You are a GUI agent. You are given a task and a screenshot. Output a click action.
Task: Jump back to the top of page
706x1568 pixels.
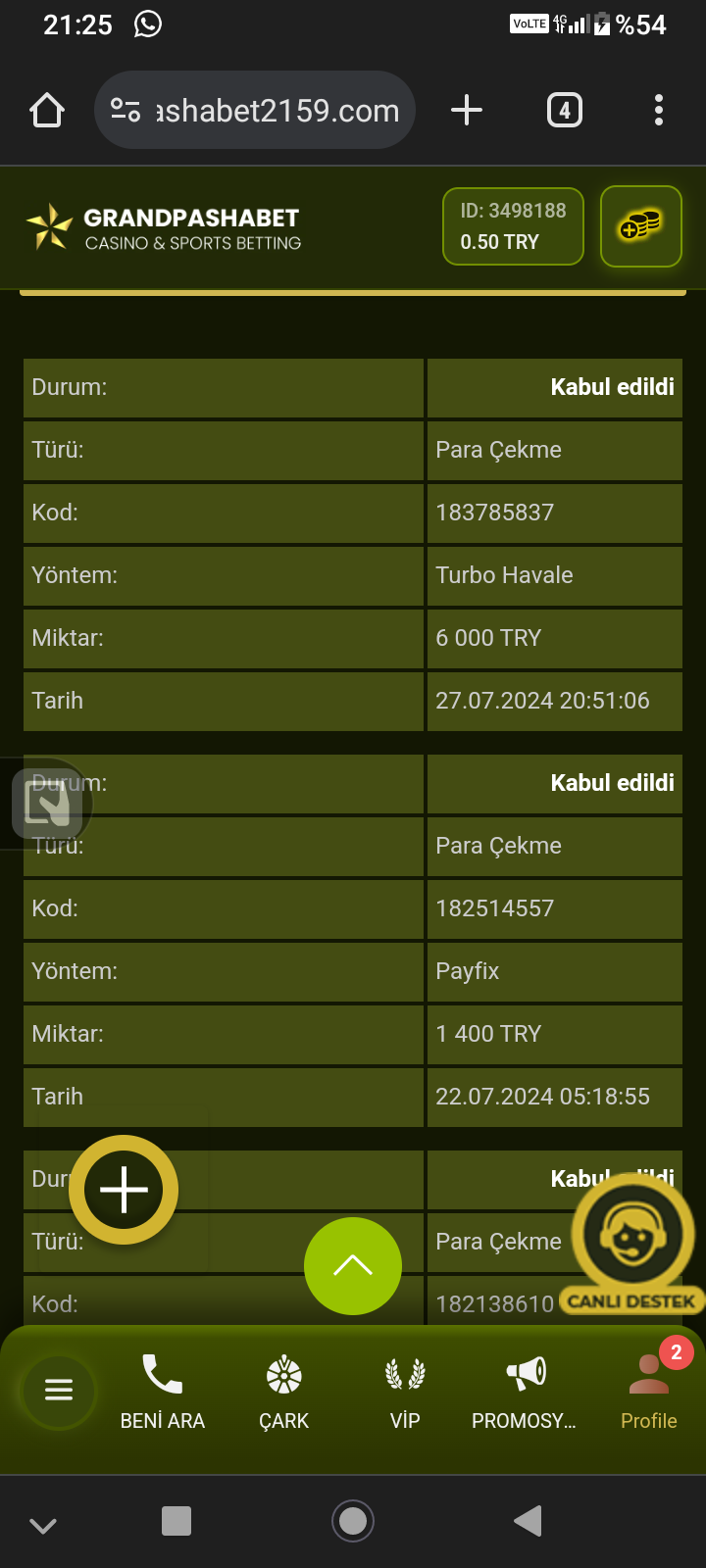(x=353, y=1266)
